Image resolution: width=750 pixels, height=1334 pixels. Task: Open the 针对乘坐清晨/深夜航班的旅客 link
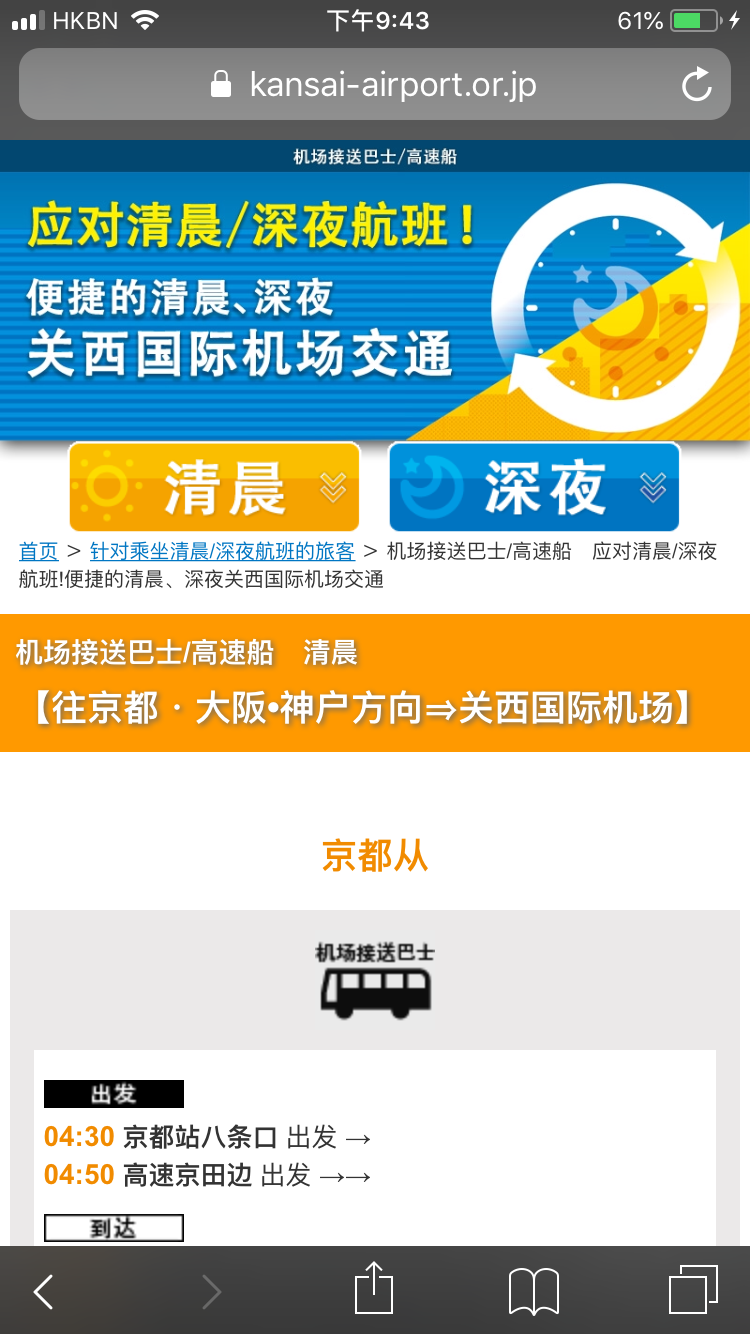(222, 551)
